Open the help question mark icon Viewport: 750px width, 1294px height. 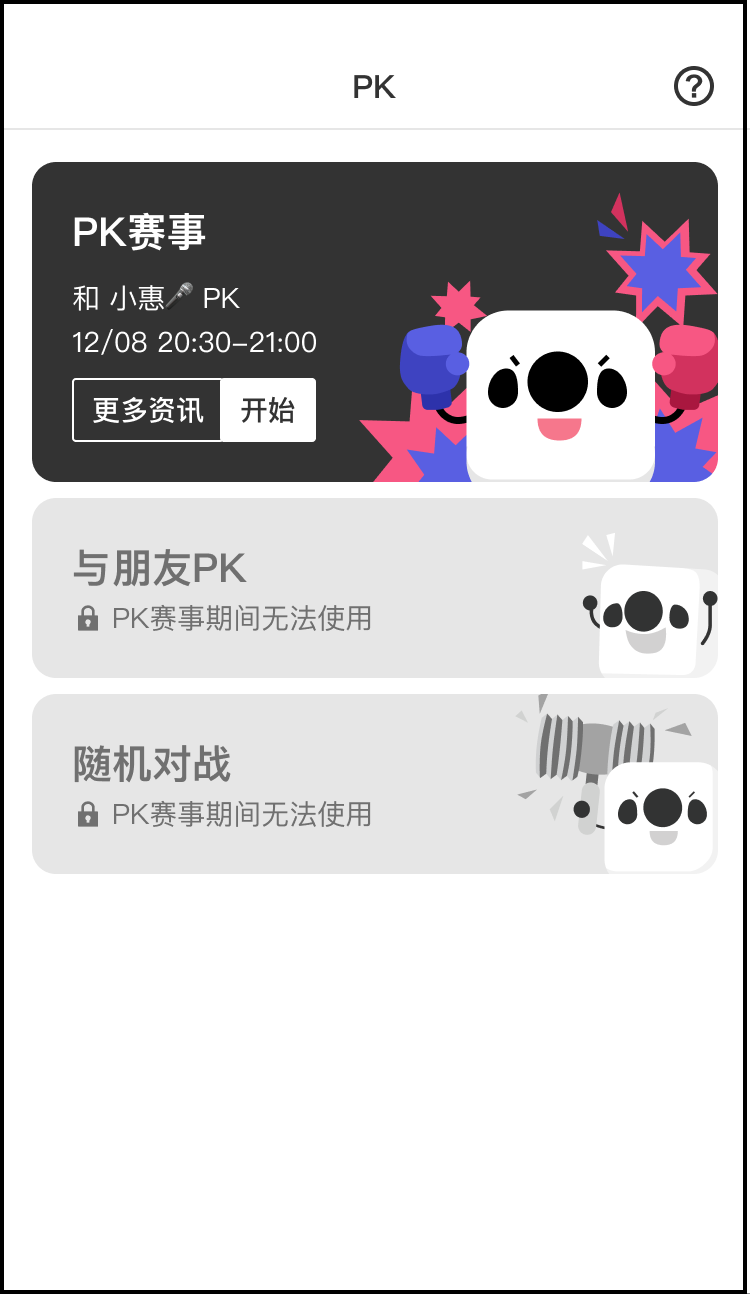[x=693, y=87]
